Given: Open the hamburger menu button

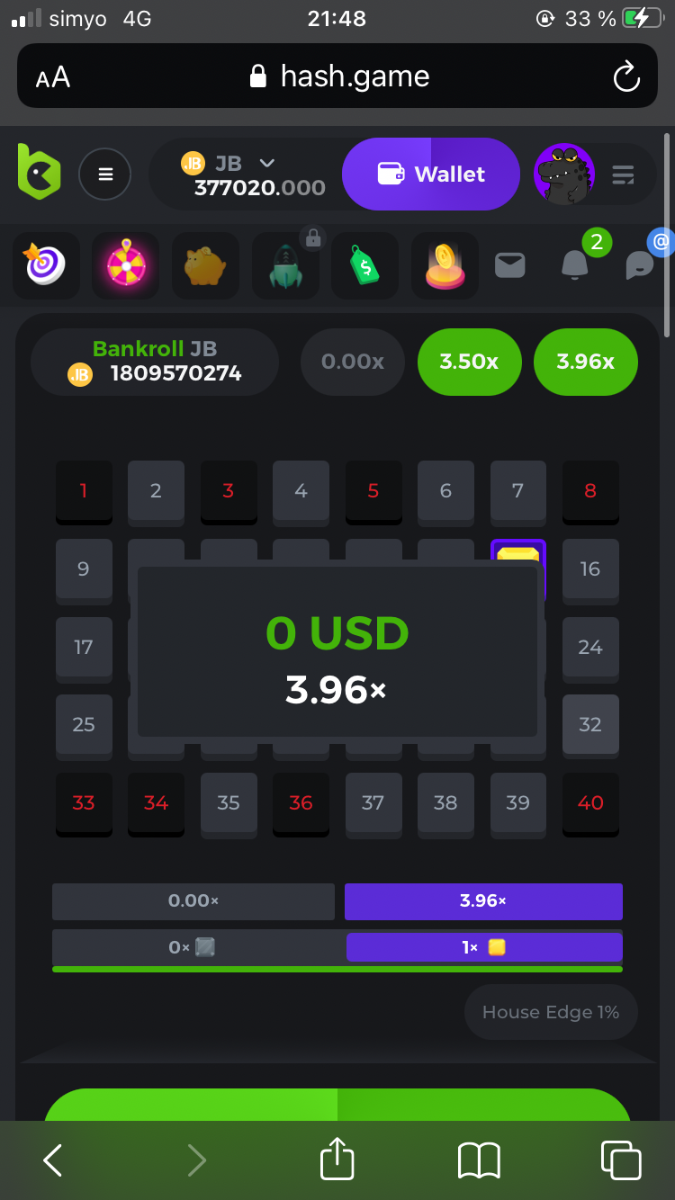Looking at the screenshot, I should coord(105,175).
